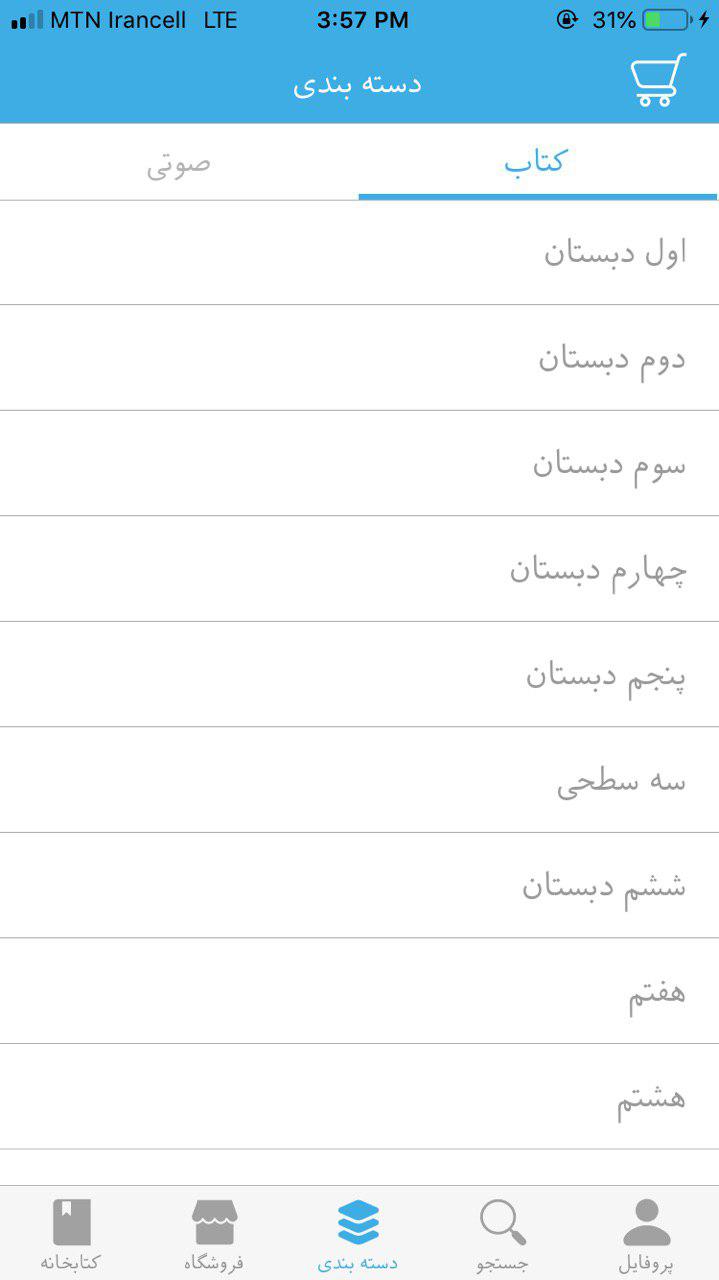This screenshot has width=719, height=1280.
Task: Go to the فروشگاه store tab
Action: pos(214,1235)
